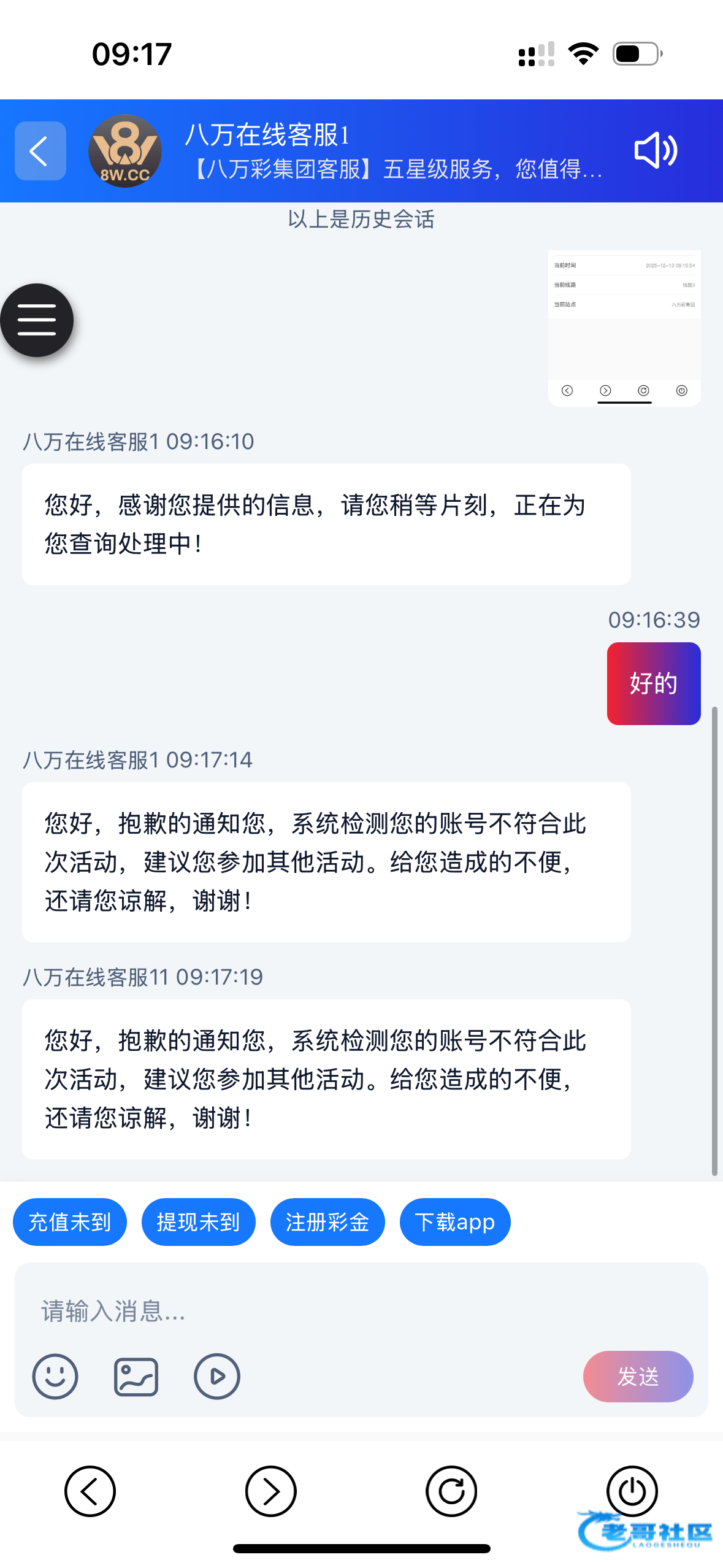Attach an image to the chat
This screenshot has height=1568, width=723.
click(136, 1377)
